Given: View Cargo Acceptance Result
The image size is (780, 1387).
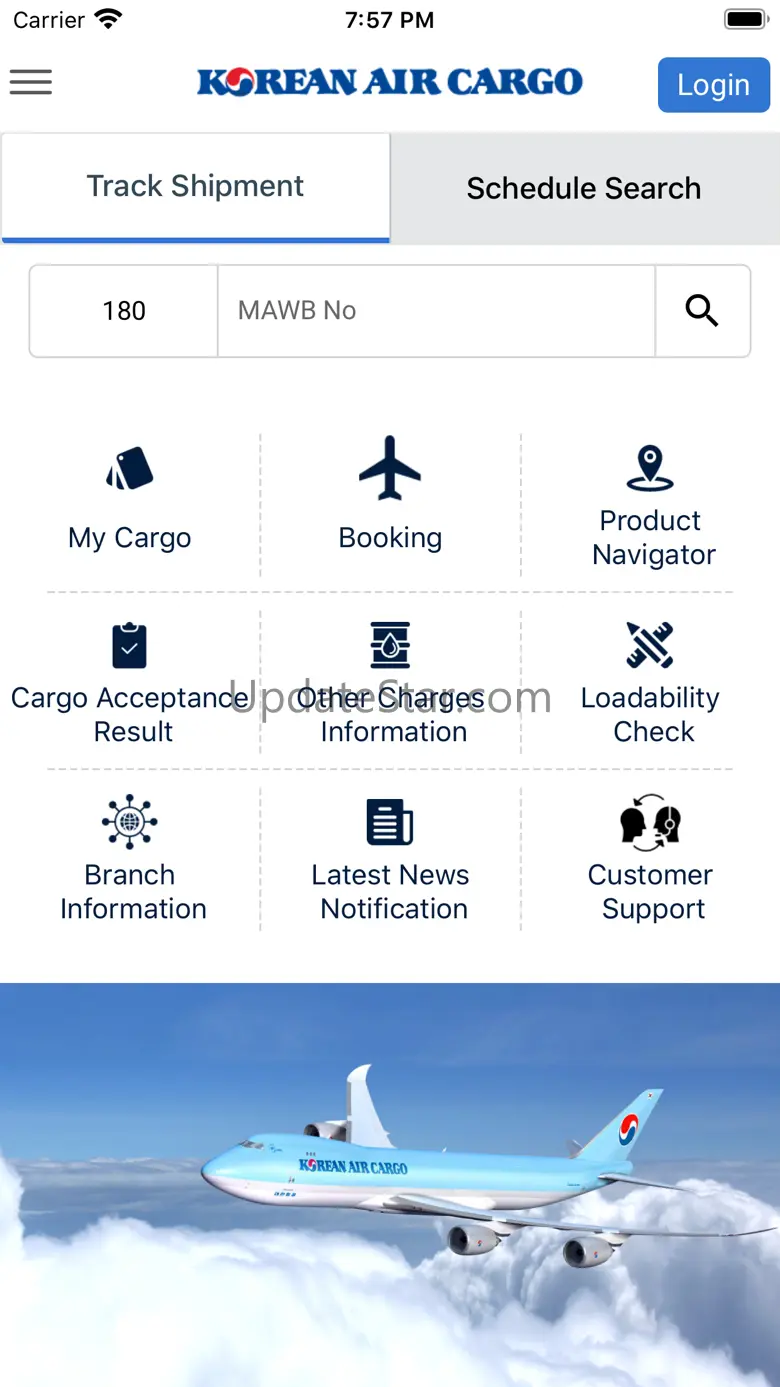Looking at the screenshot, I should pyautogui.click(x=130, y=684).
